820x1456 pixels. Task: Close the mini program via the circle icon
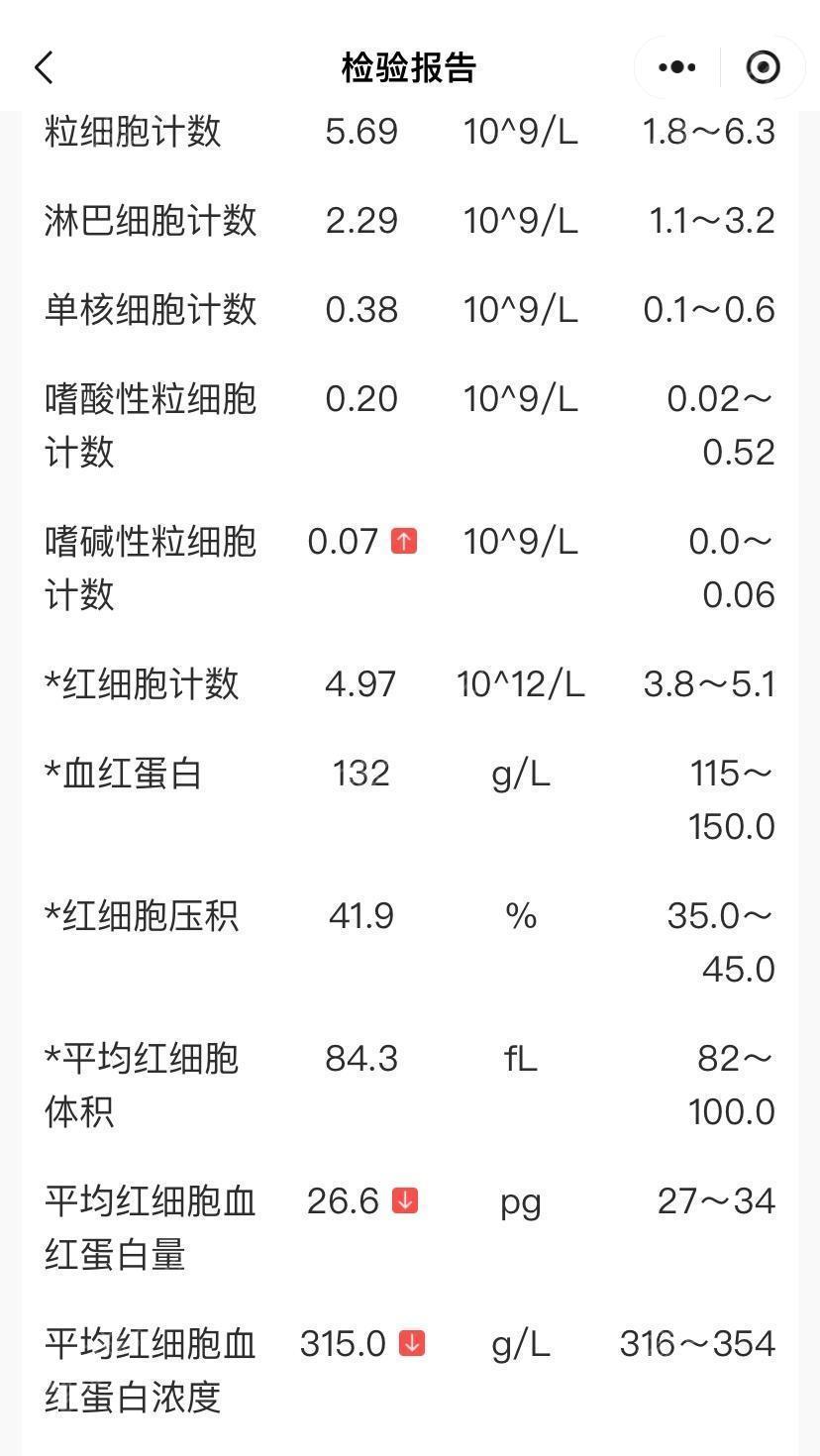763,67
